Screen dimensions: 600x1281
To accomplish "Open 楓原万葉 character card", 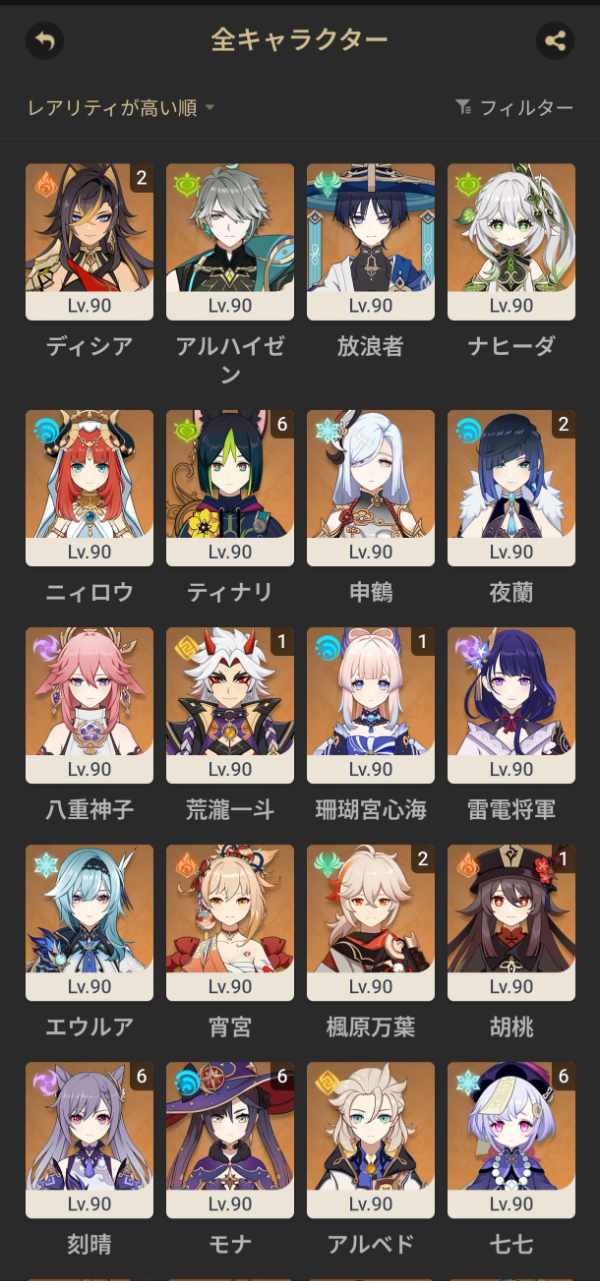I will click(370, 922).
